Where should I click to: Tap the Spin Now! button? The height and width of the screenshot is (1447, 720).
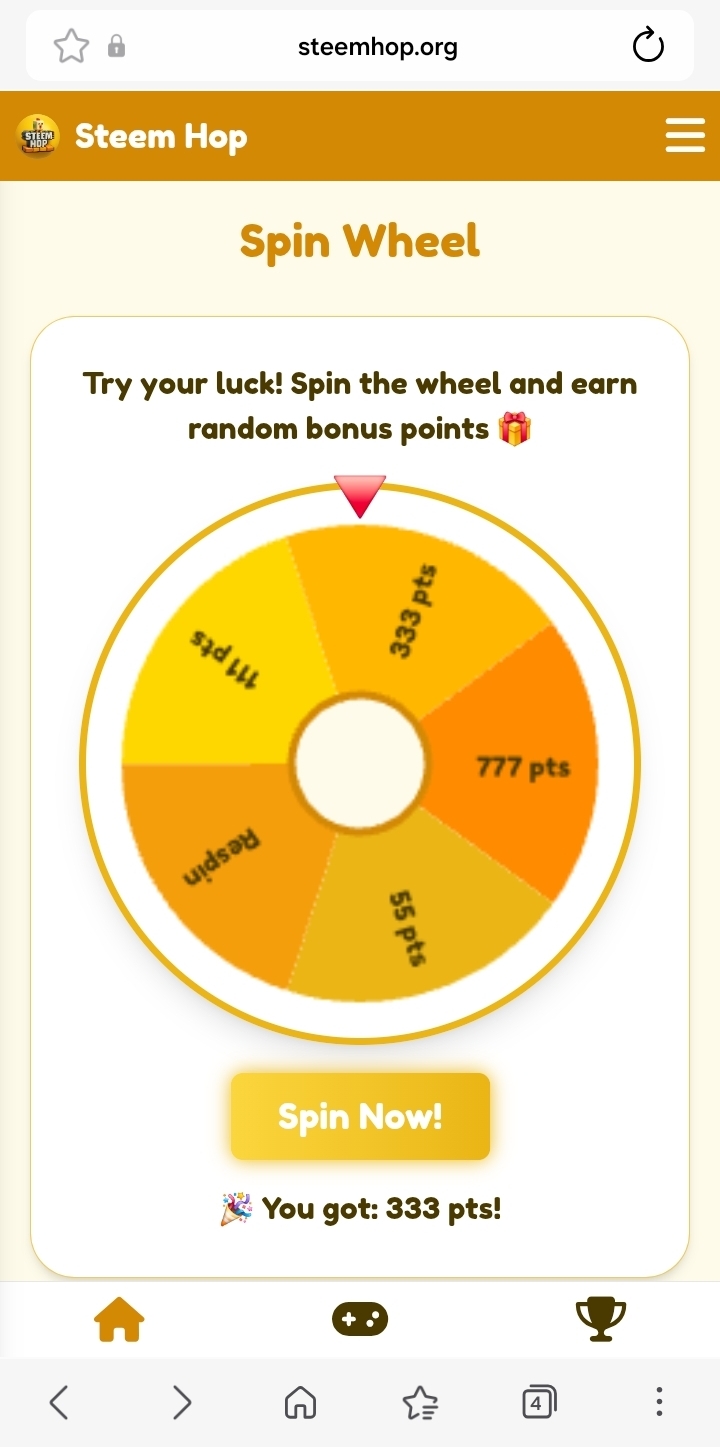pos(360,1116)
